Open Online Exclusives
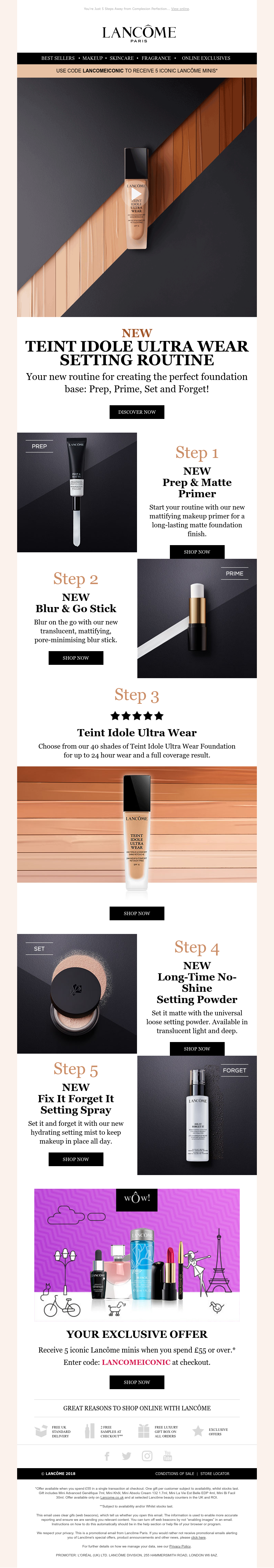274x1568 pixels. point(206,58)
